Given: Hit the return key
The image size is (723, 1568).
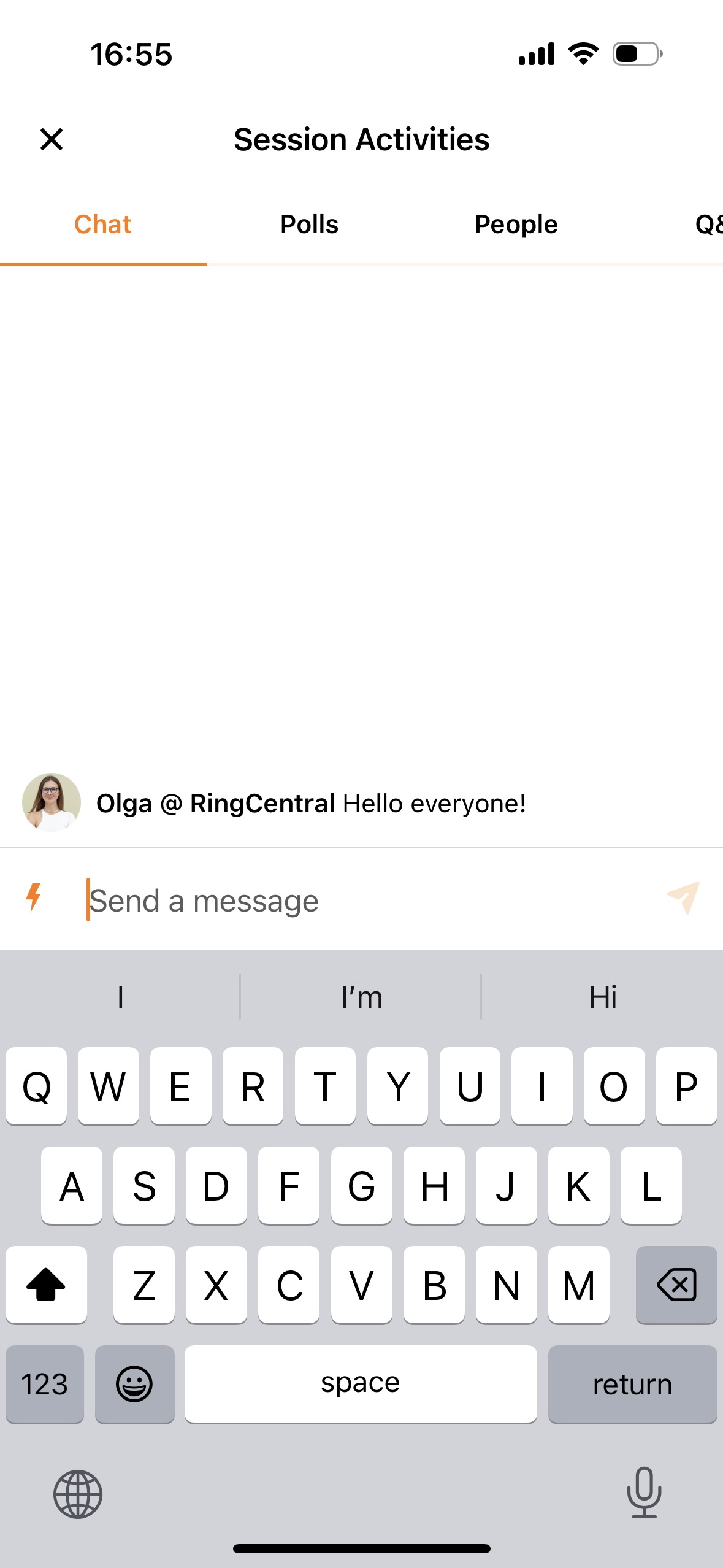Looking at the screenshot, I should tap(632, 1384).
